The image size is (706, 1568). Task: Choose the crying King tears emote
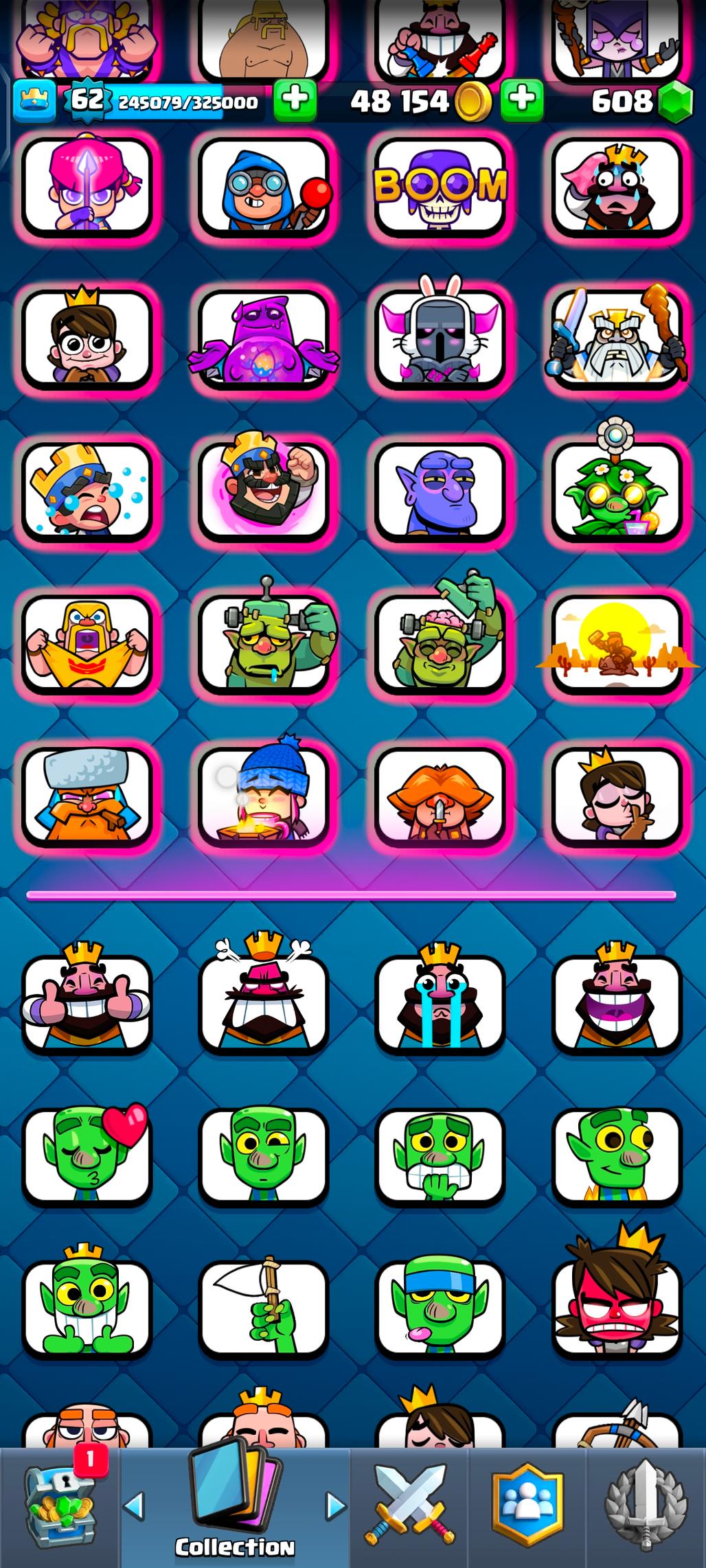[440, 1002]
